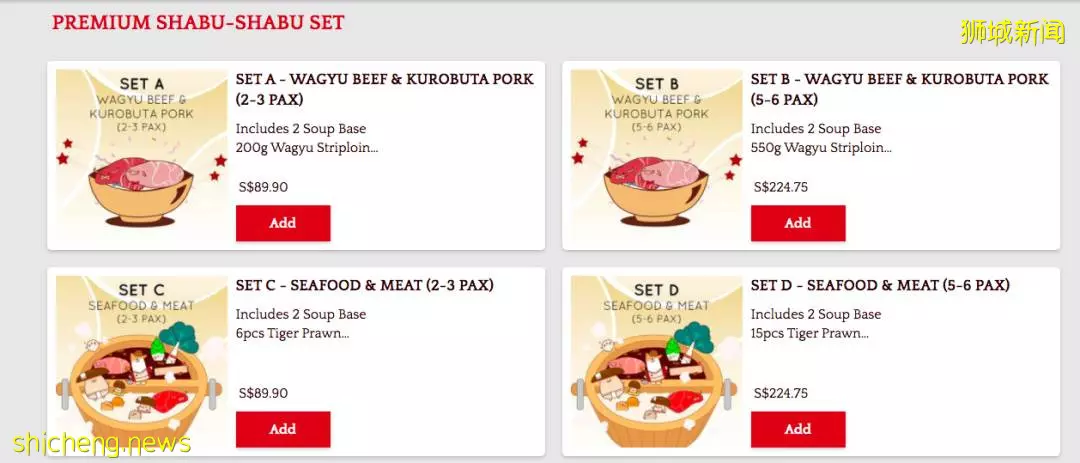Open Set A Wagyu Beef product card
Image resolution: width=1080 pixels, height=463 pixels.
[x=384, y=89]
